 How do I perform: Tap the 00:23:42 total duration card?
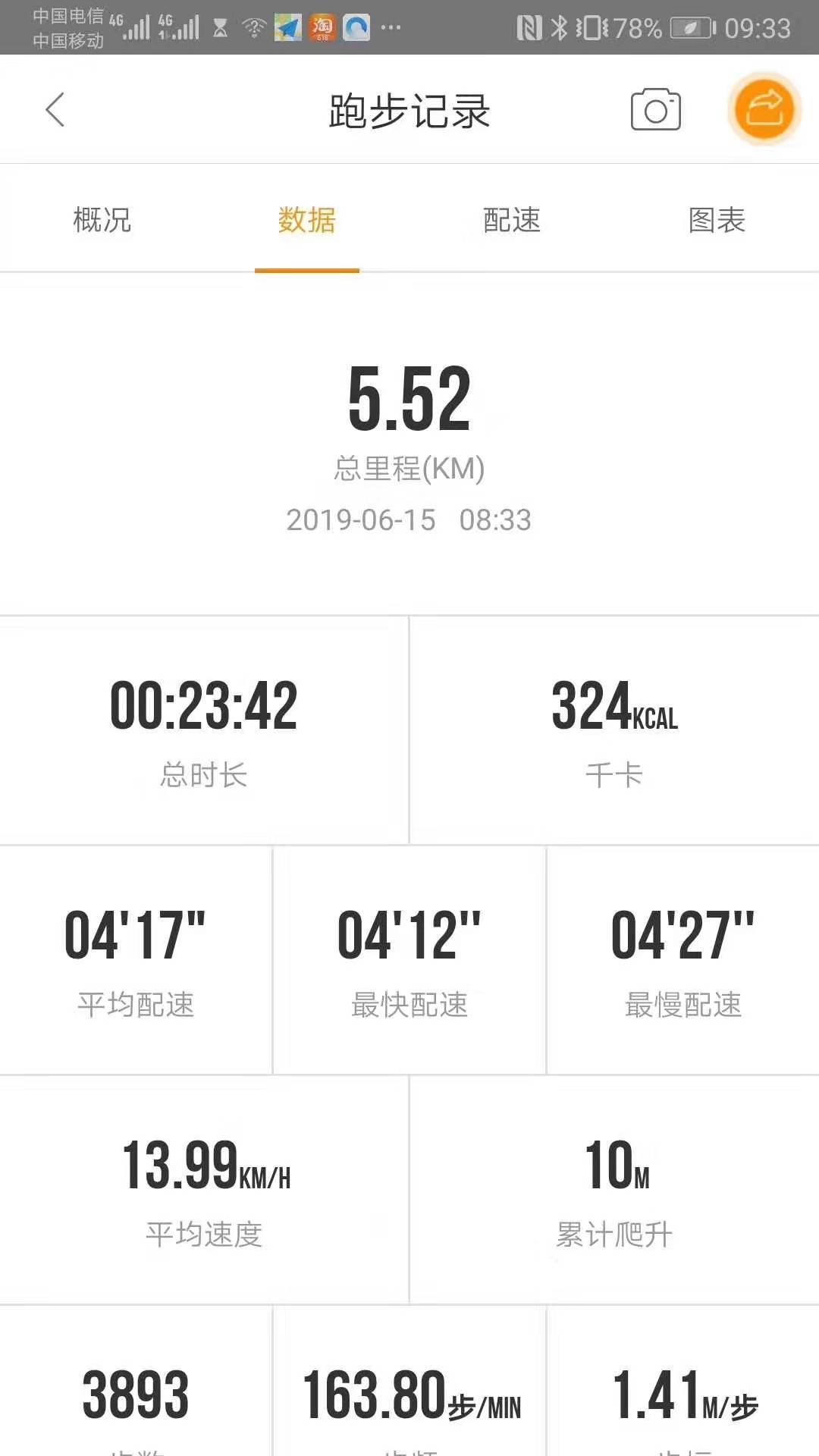coord(205,728)
